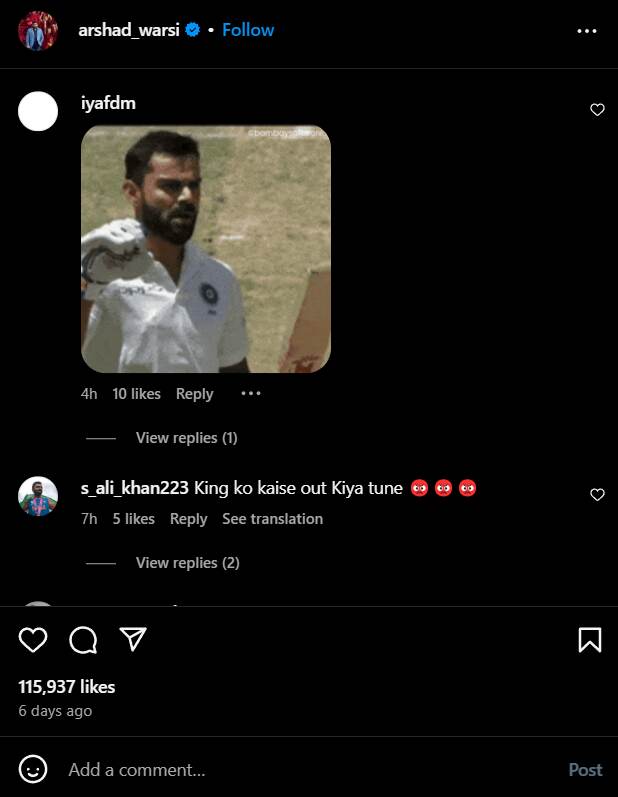618x797 pixels.
Task: Open s_ali_khan223's profile
Action: [x=134, y=488]
